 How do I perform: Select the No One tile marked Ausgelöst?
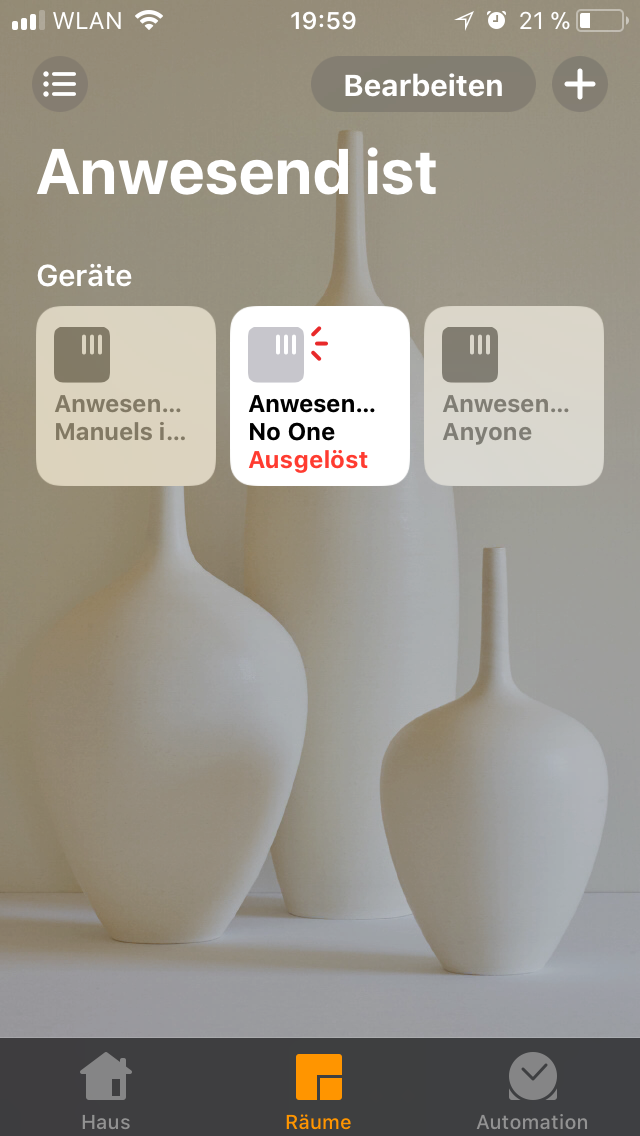click(x=320, y=396)
